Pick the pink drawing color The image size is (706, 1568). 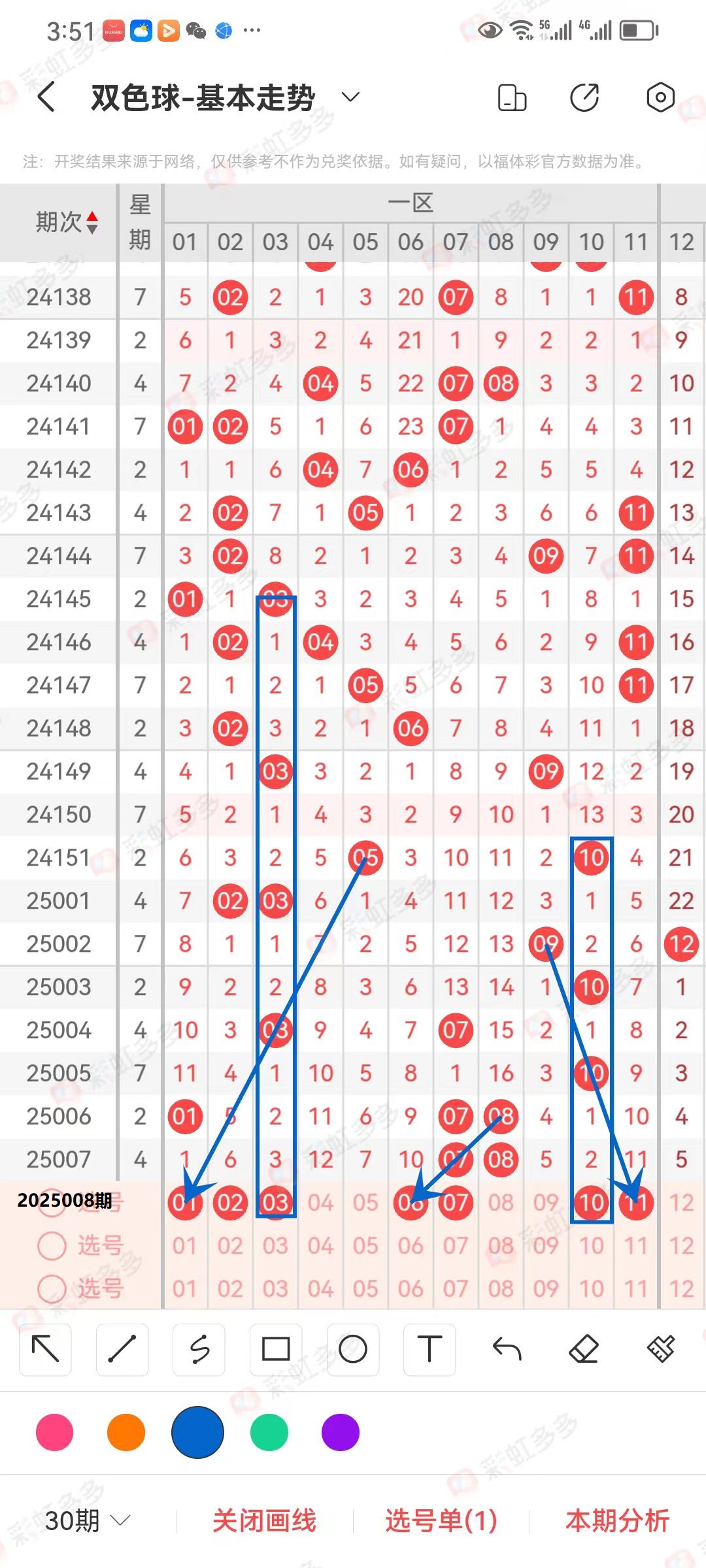[x=55, y=1432]
